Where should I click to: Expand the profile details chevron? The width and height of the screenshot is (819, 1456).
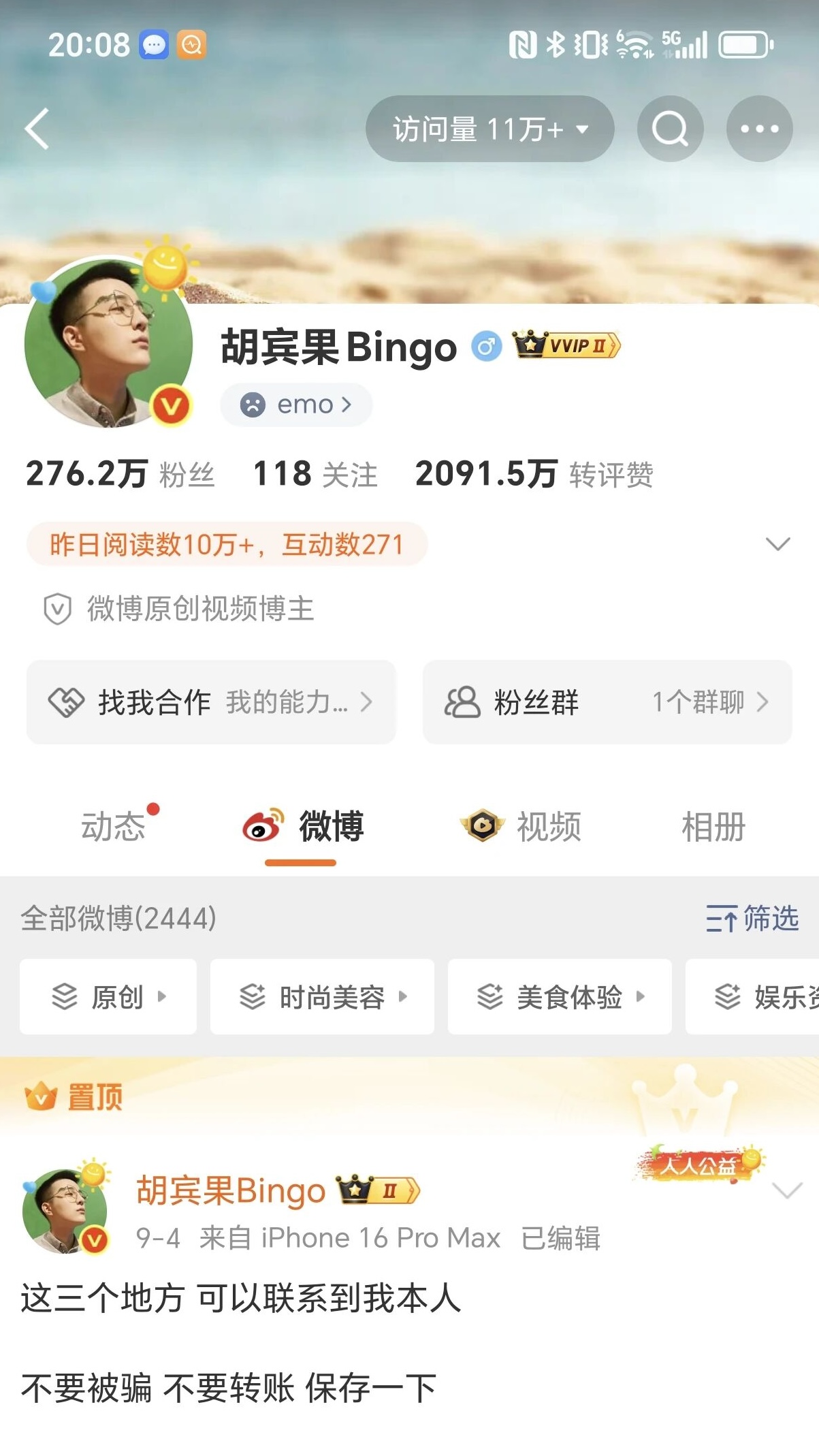[777, 543]
